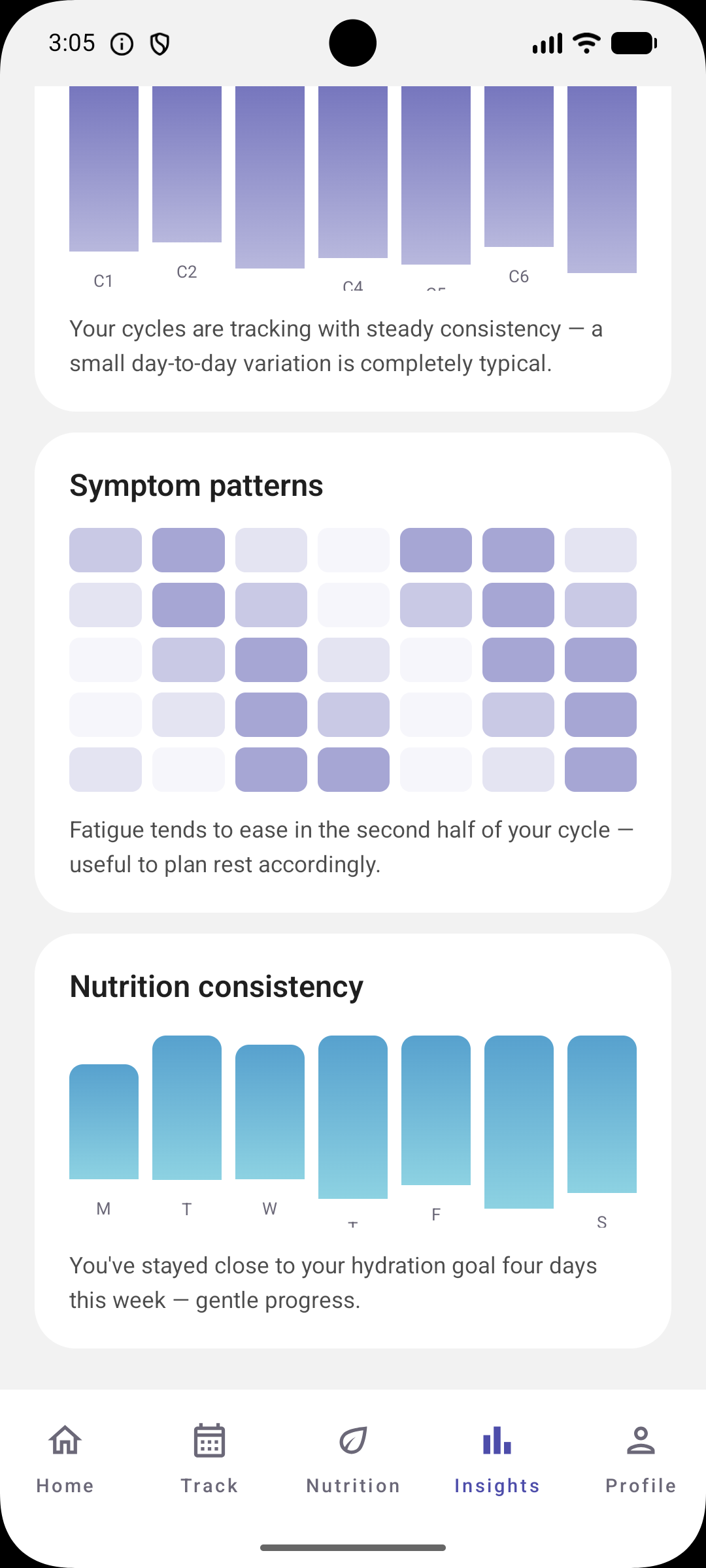The width and height of the screenshot is (706, 1568).
Task: Switch to the Nutrition tab
Action: (x=353, y=1460)
